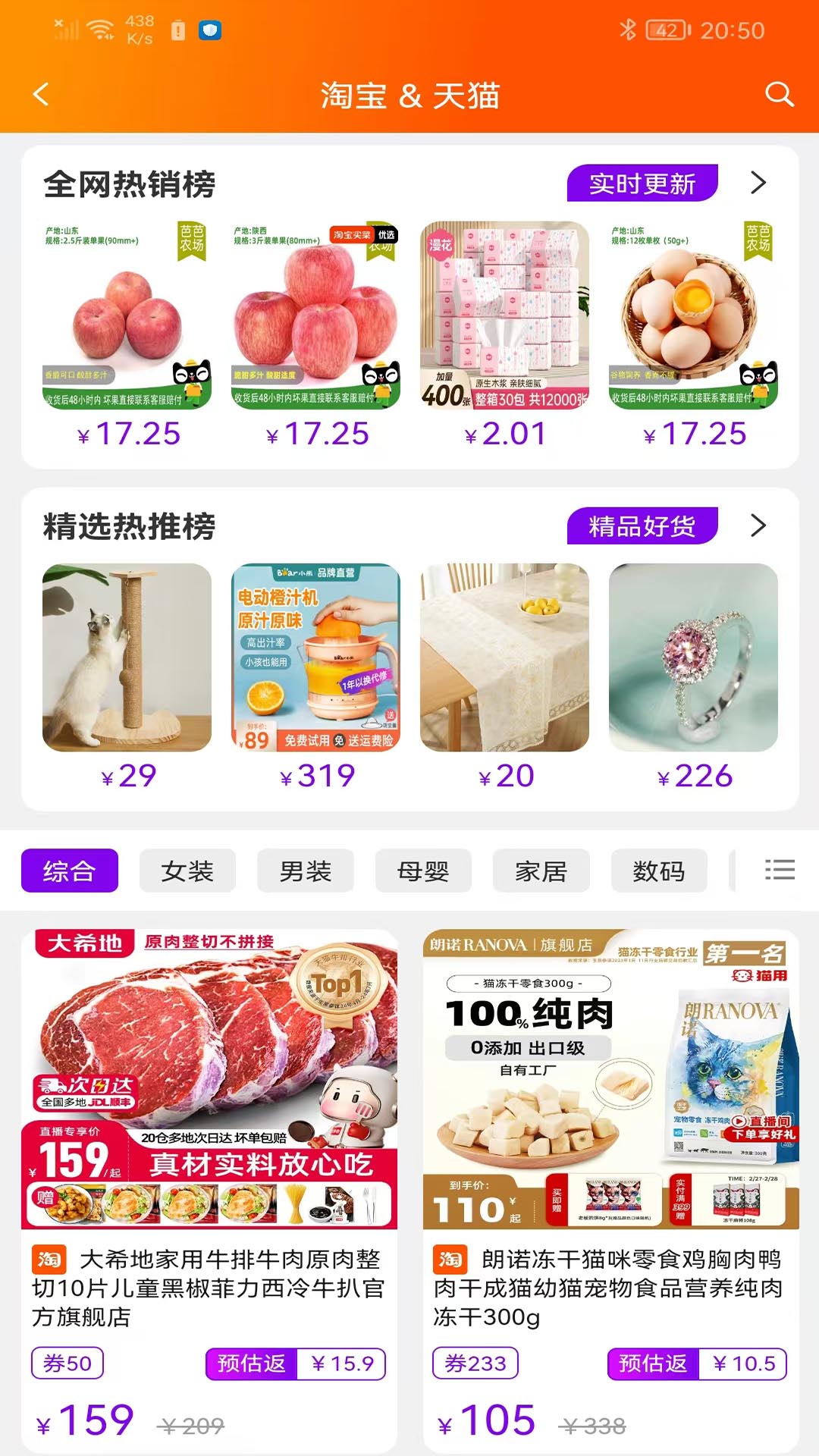Screen dimensions: 819x1456
Task: Open the 实时更新 hot sales ranking
Action: (642, 184)
